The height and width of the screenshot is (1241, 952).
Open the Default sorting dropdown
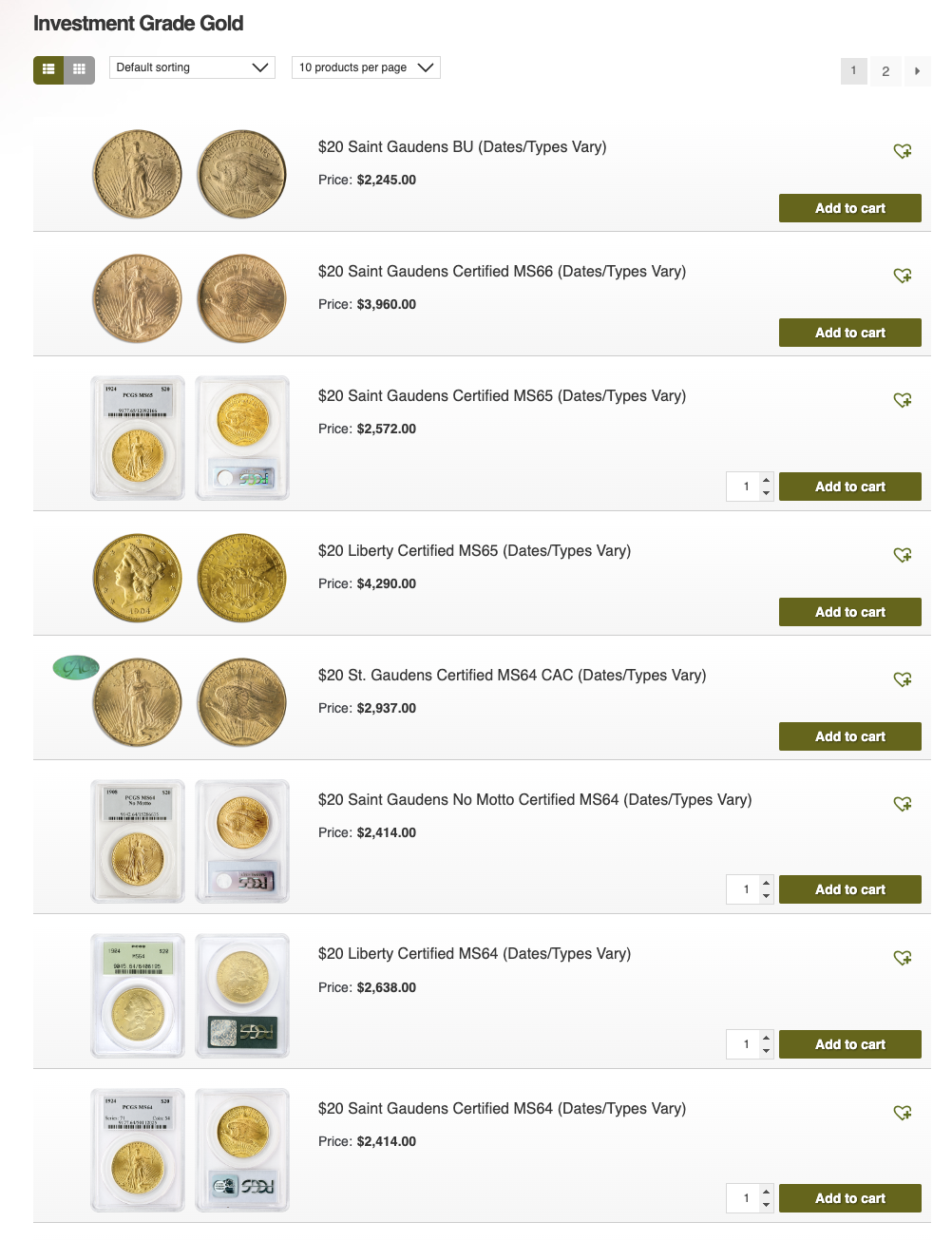(192, 67)
